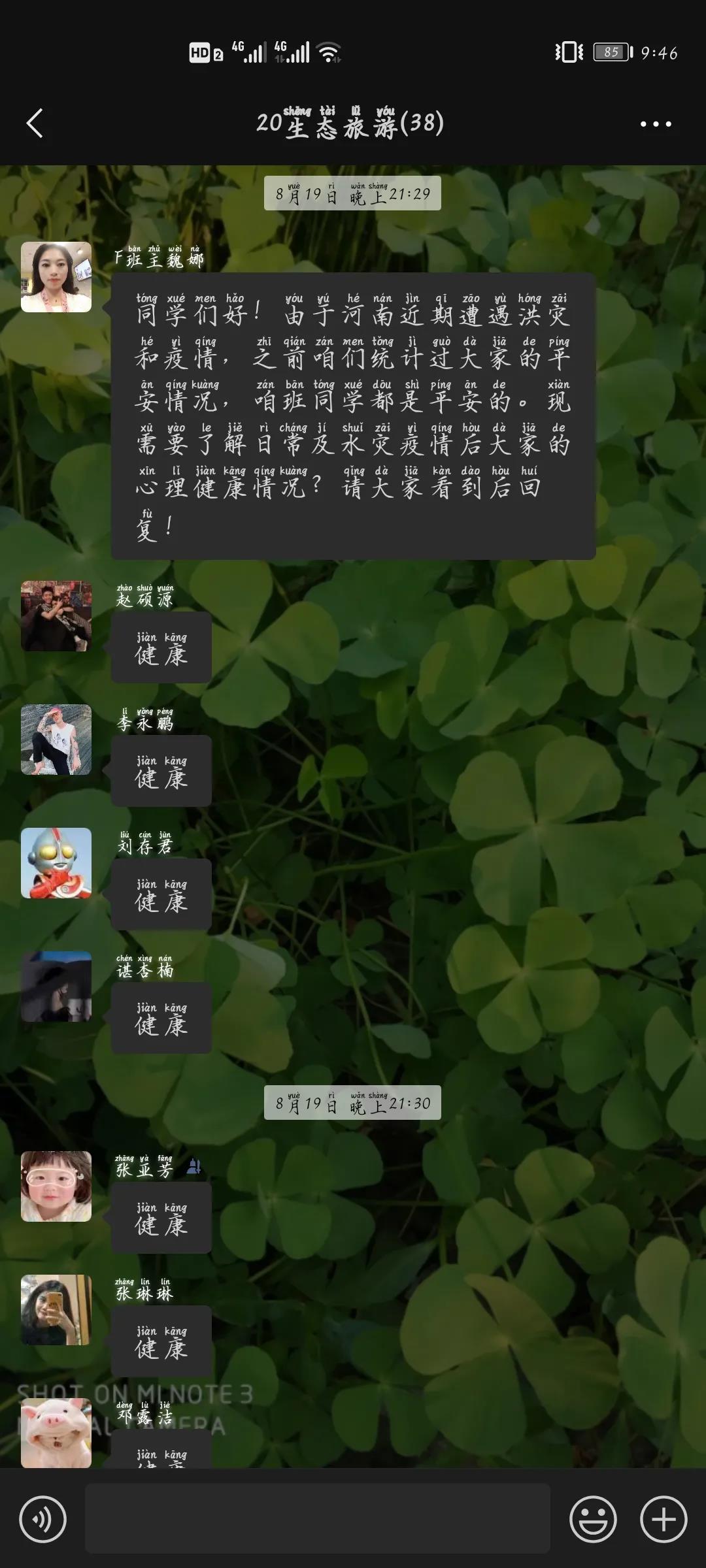View 赵硕源's profile avatar
The height and width of the screenshot is (1568, 706).
56,616
